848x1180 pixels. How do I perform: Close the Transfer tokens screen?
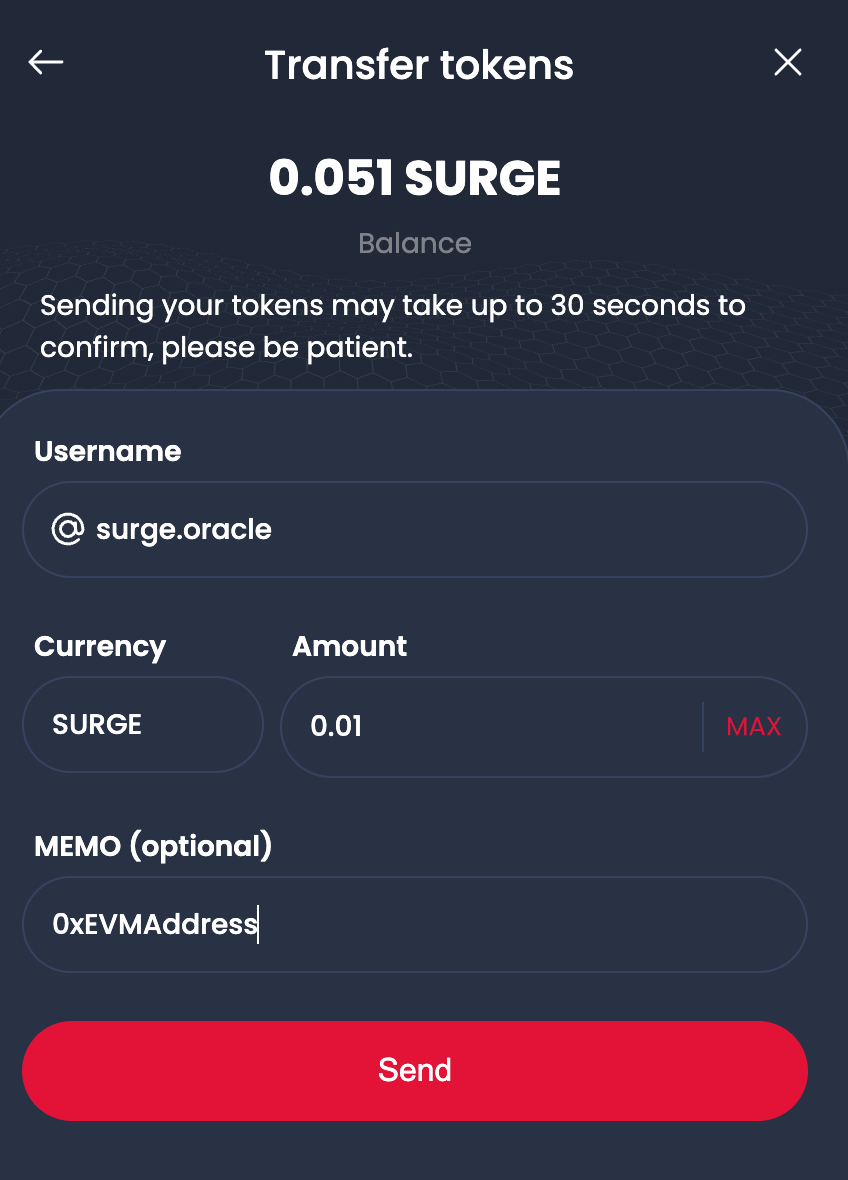(788, 63)
